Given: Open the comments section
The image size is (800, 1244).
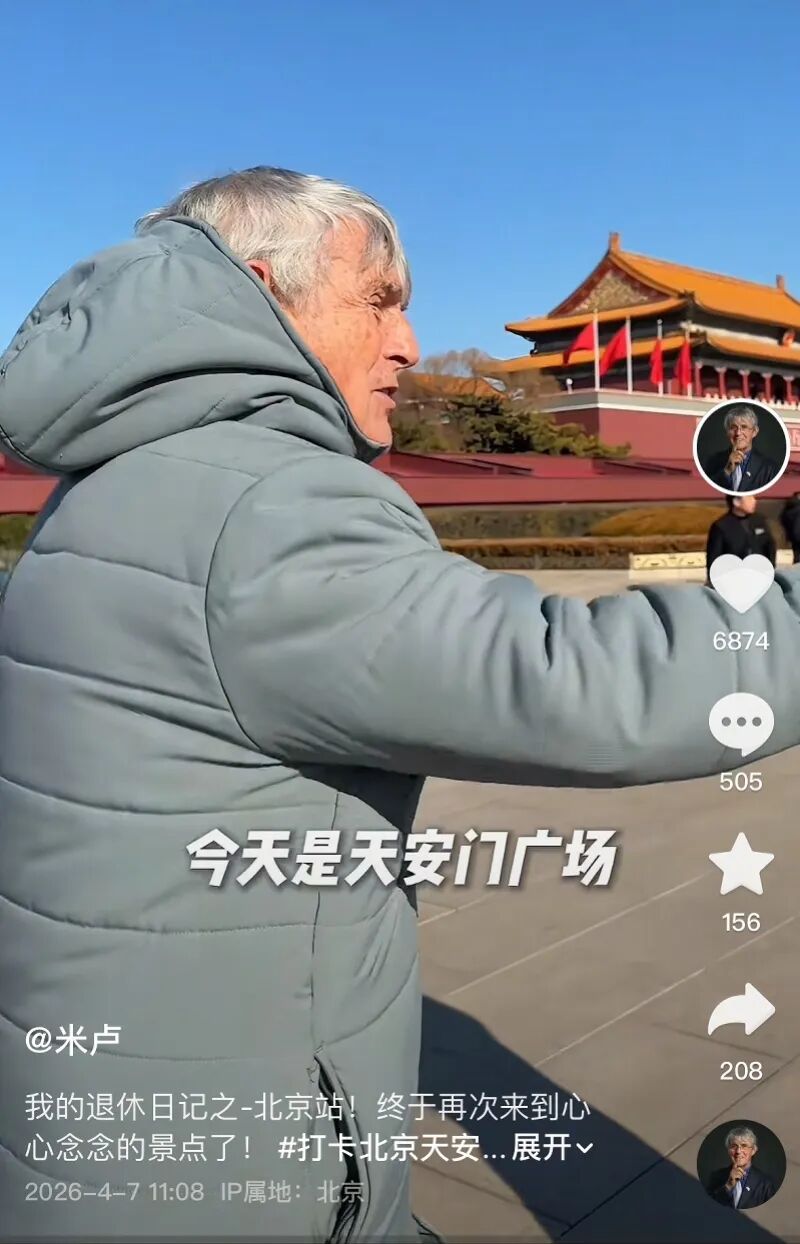Looking at the screenshot, I should [741, 724].
